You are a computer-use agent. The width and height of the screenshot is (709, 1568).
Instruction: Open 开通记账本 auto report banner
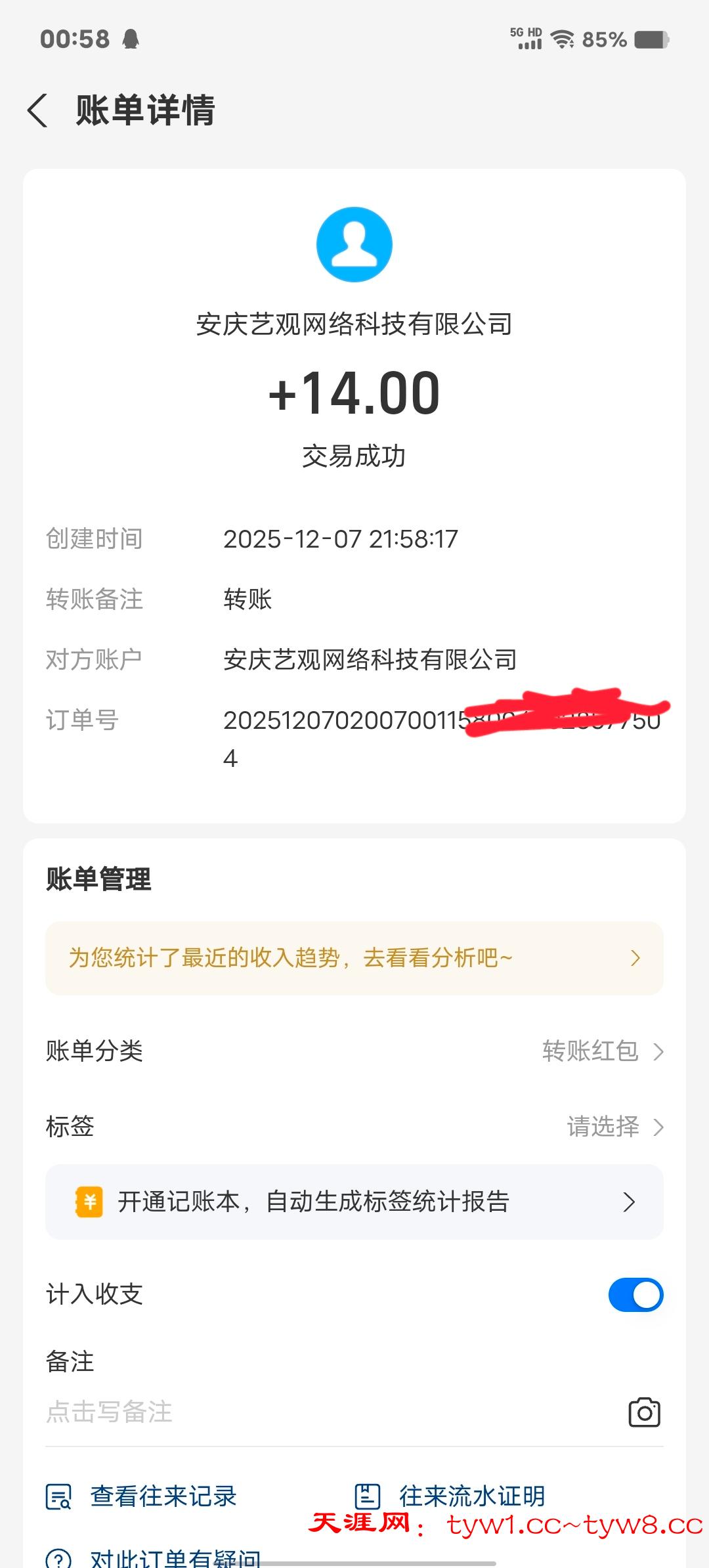[354, 1202]
